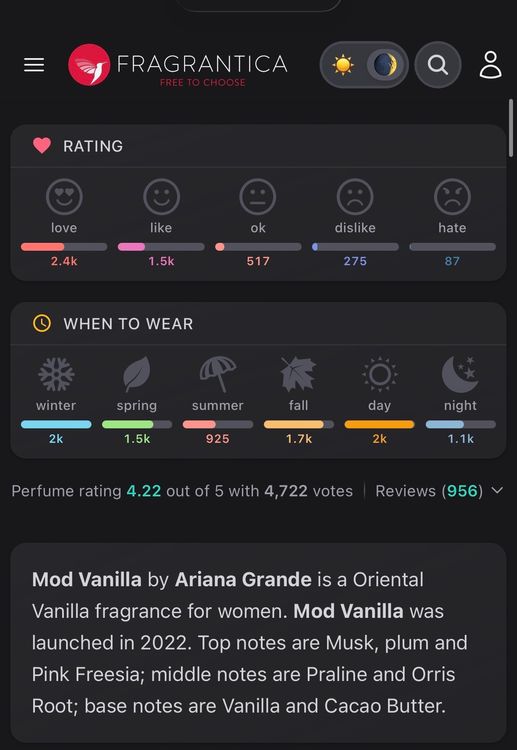Vote winter as season to wear
Viewport: 517px width, 750px height.
56,375
